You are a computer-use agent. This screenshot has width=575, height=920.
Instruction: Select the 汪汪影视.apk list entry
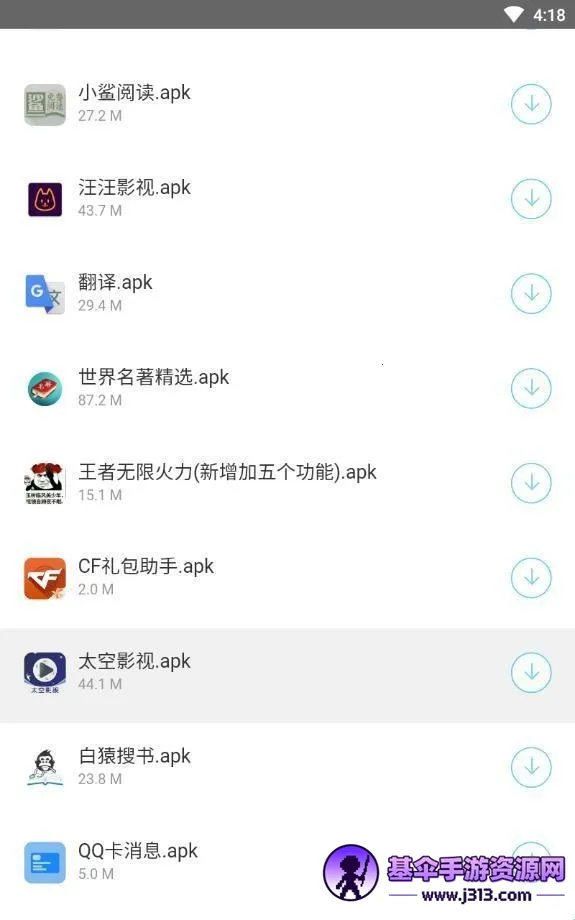point(288,199)
